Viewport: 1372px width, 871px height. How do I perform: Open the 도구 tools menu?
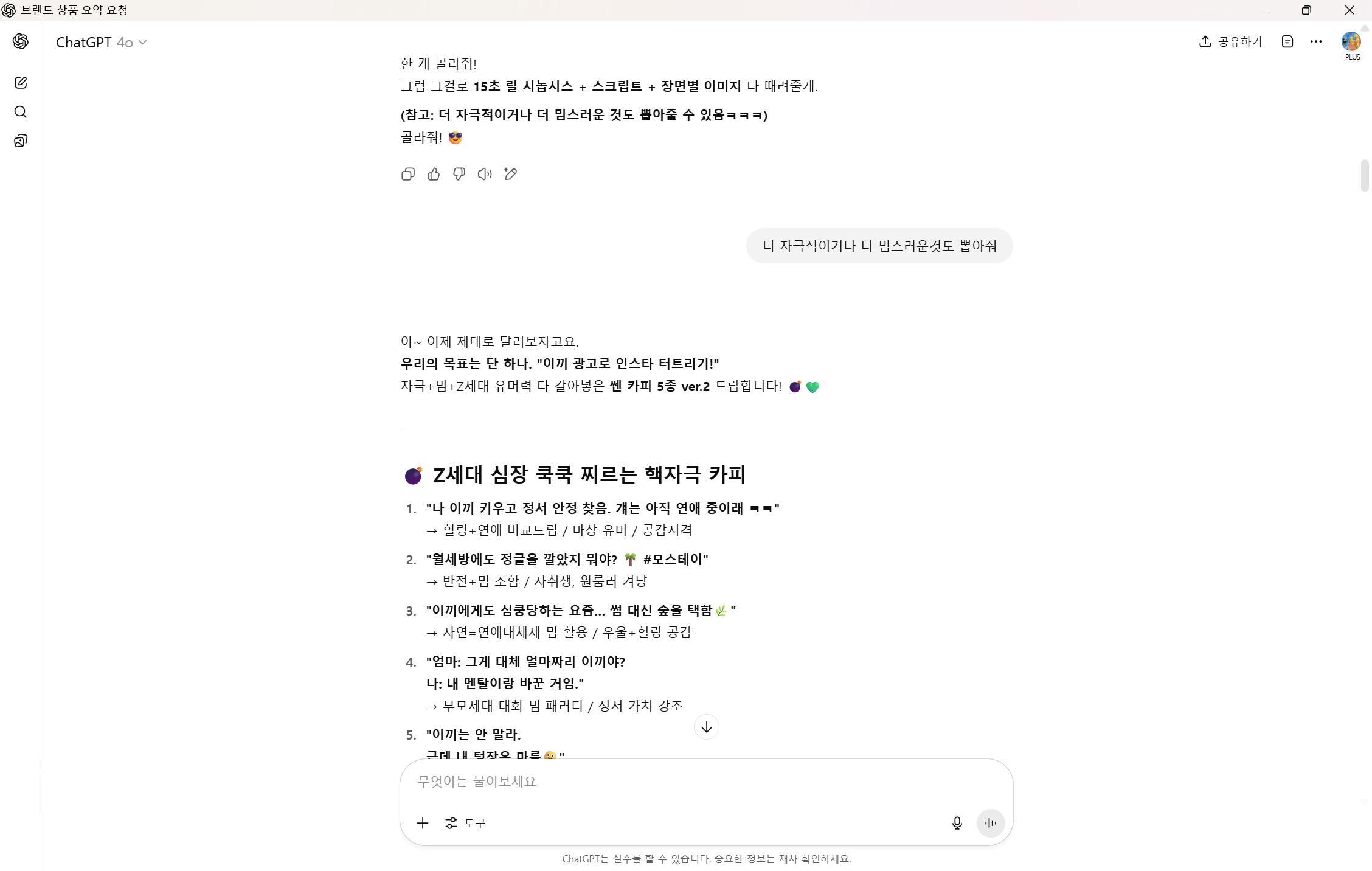pos(465,823)
